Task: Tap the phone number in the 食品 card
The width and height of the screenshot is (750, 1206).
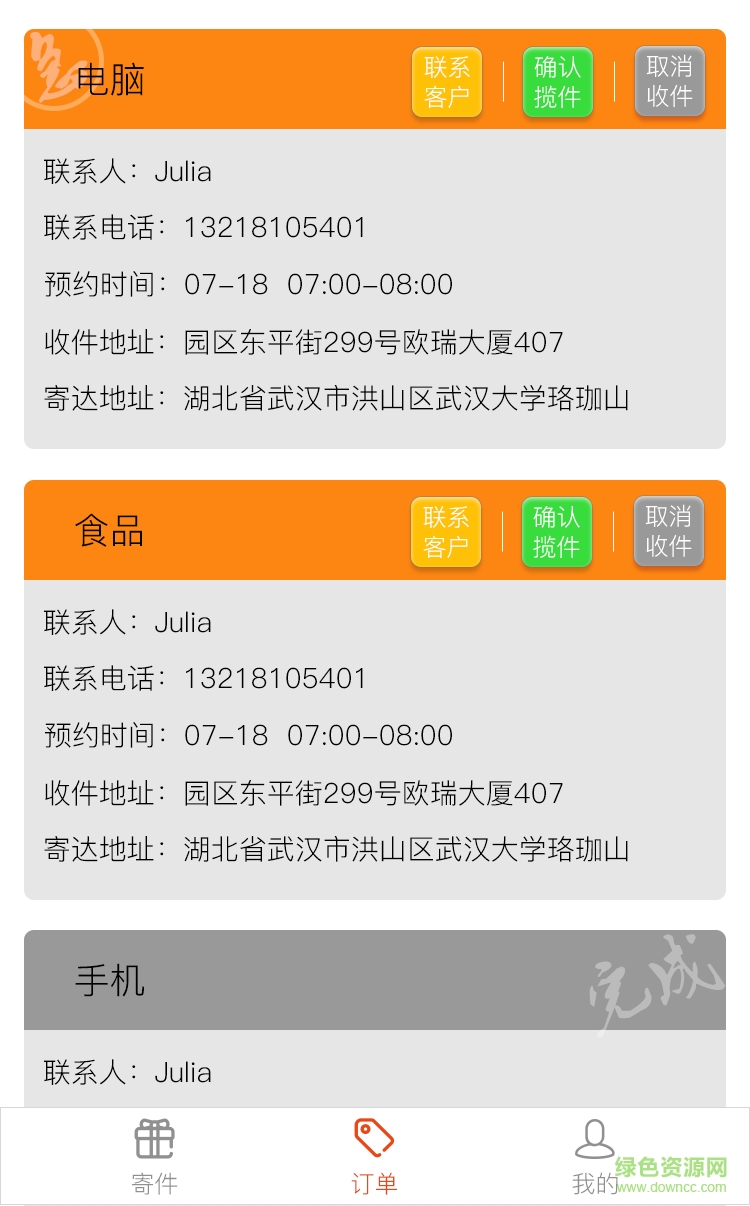Action: 277,678
